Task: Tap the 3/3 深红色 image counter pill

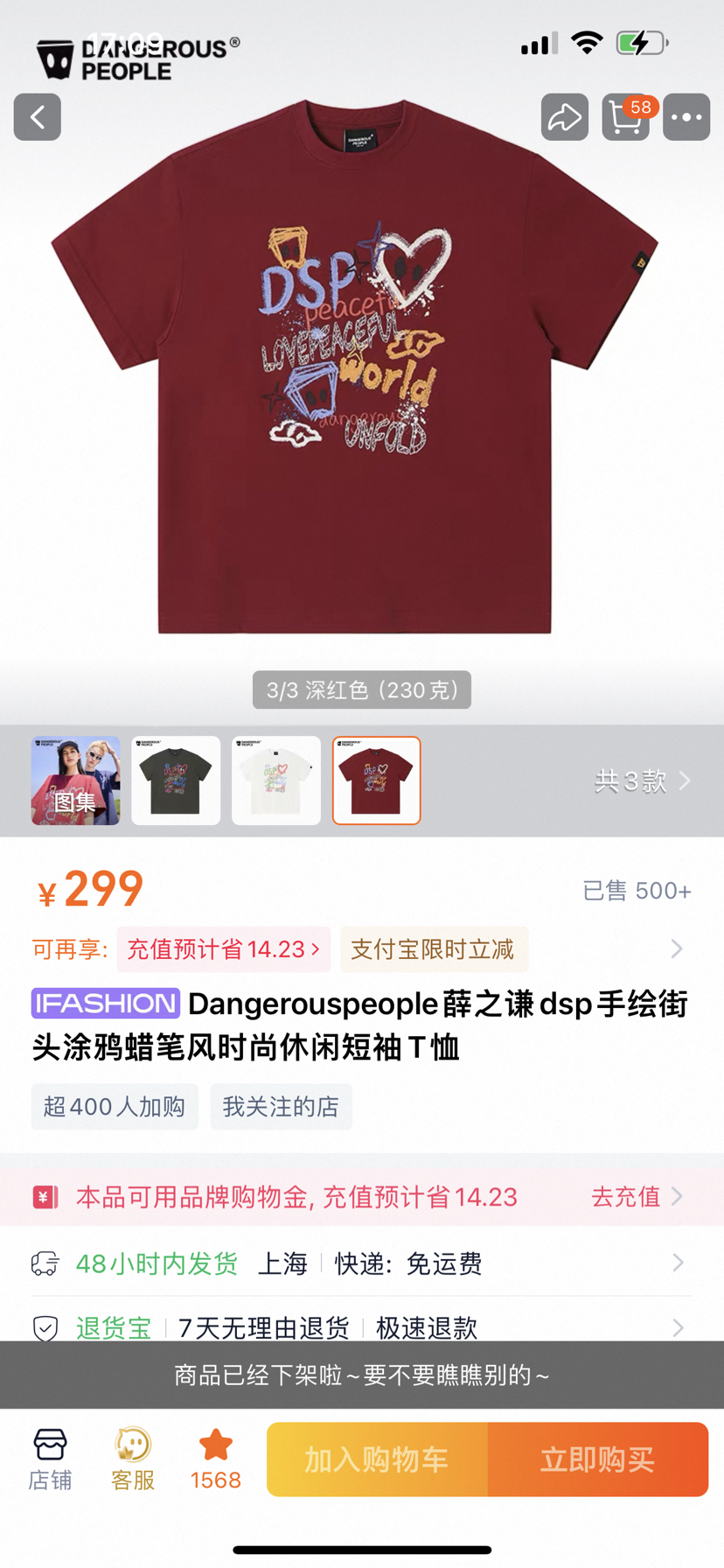Action: (361, 689)
